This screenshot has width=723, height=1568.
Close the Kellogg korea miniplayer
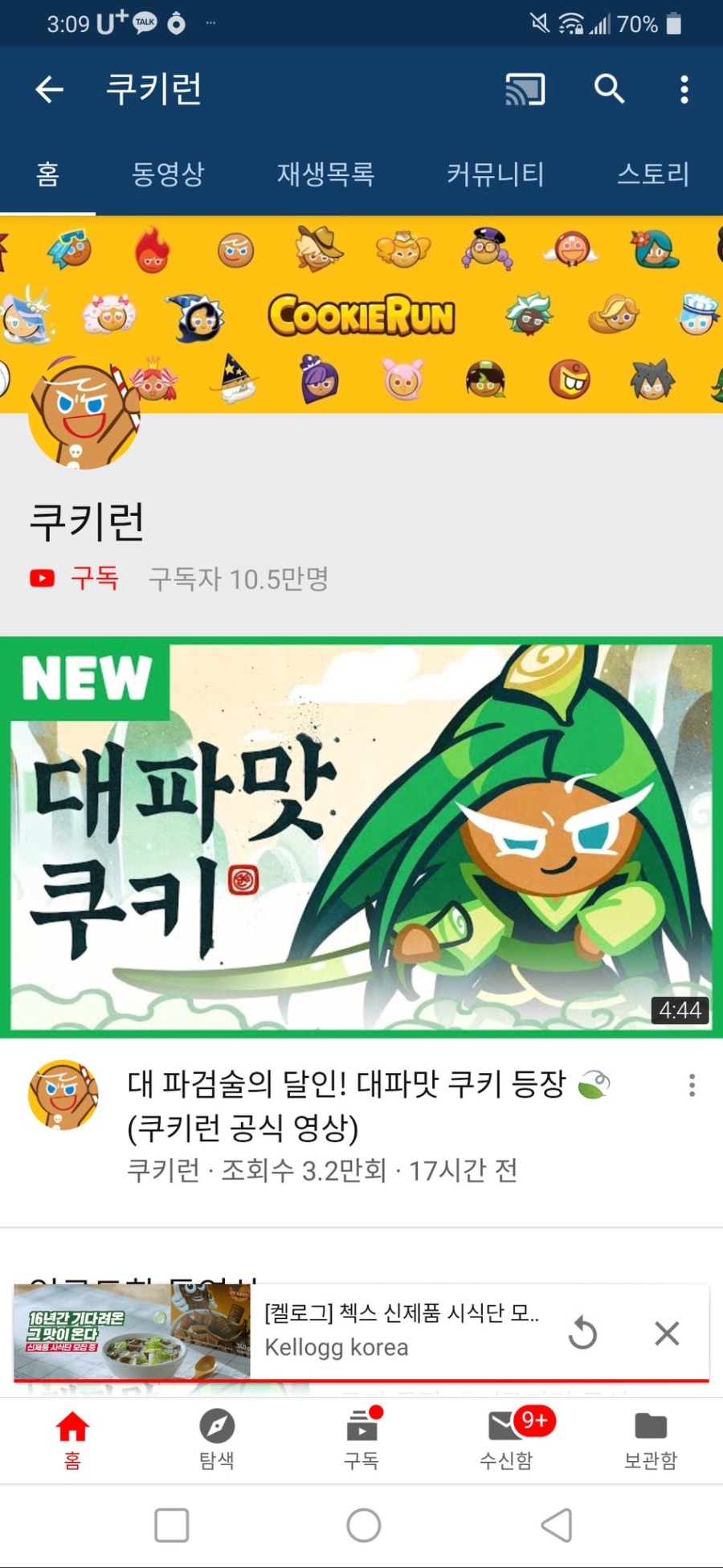(667, 1333)
